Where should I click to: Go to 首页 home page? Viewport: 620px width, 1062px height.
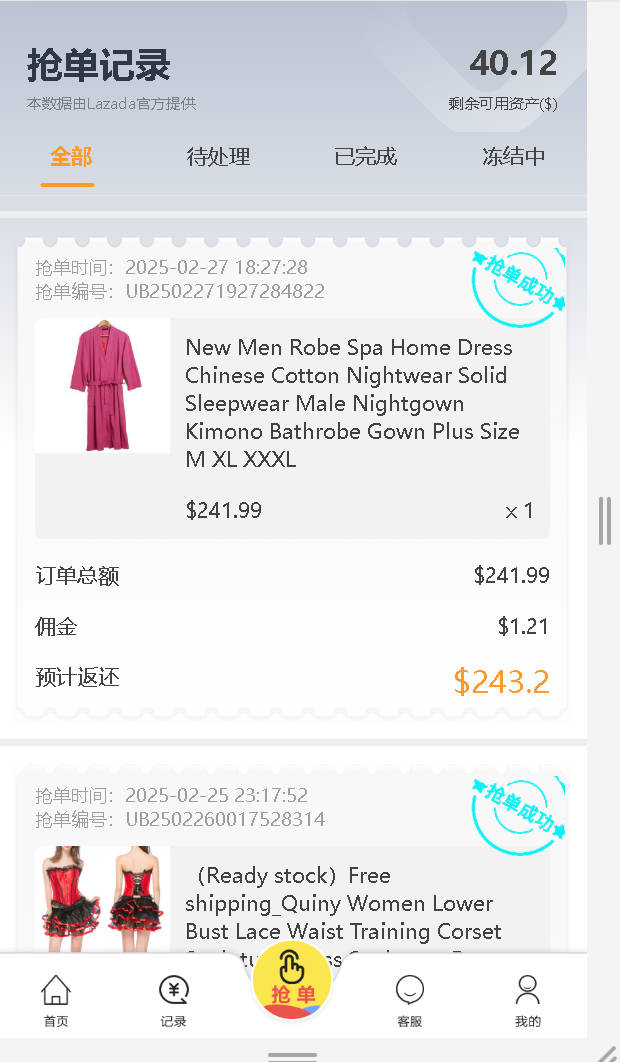tap(56, 1000)
